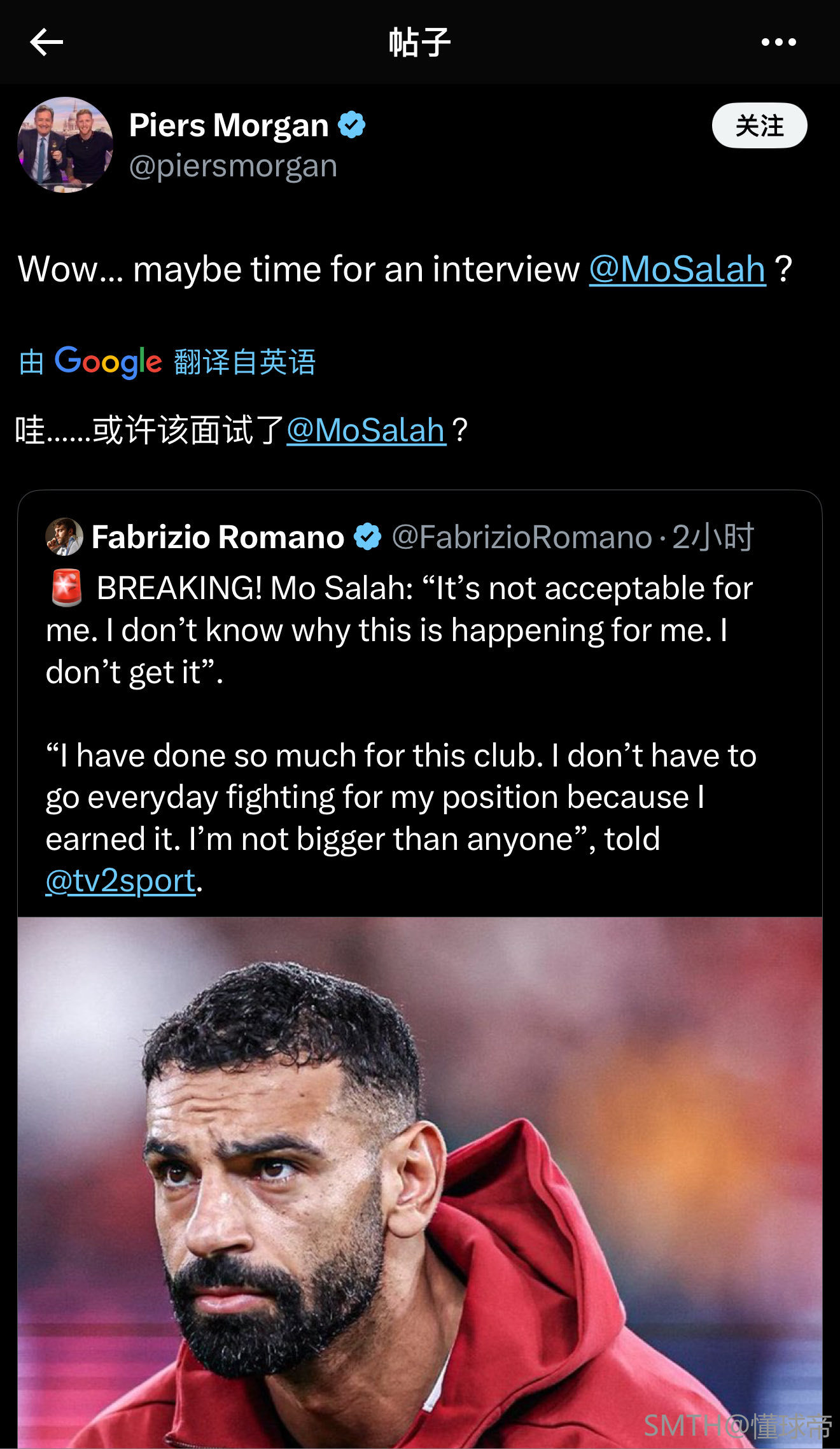Screen dimensions: 840x1449
Task: Tap the Google 翻译自英语 translation label
Action: click(x=167, y=362)
